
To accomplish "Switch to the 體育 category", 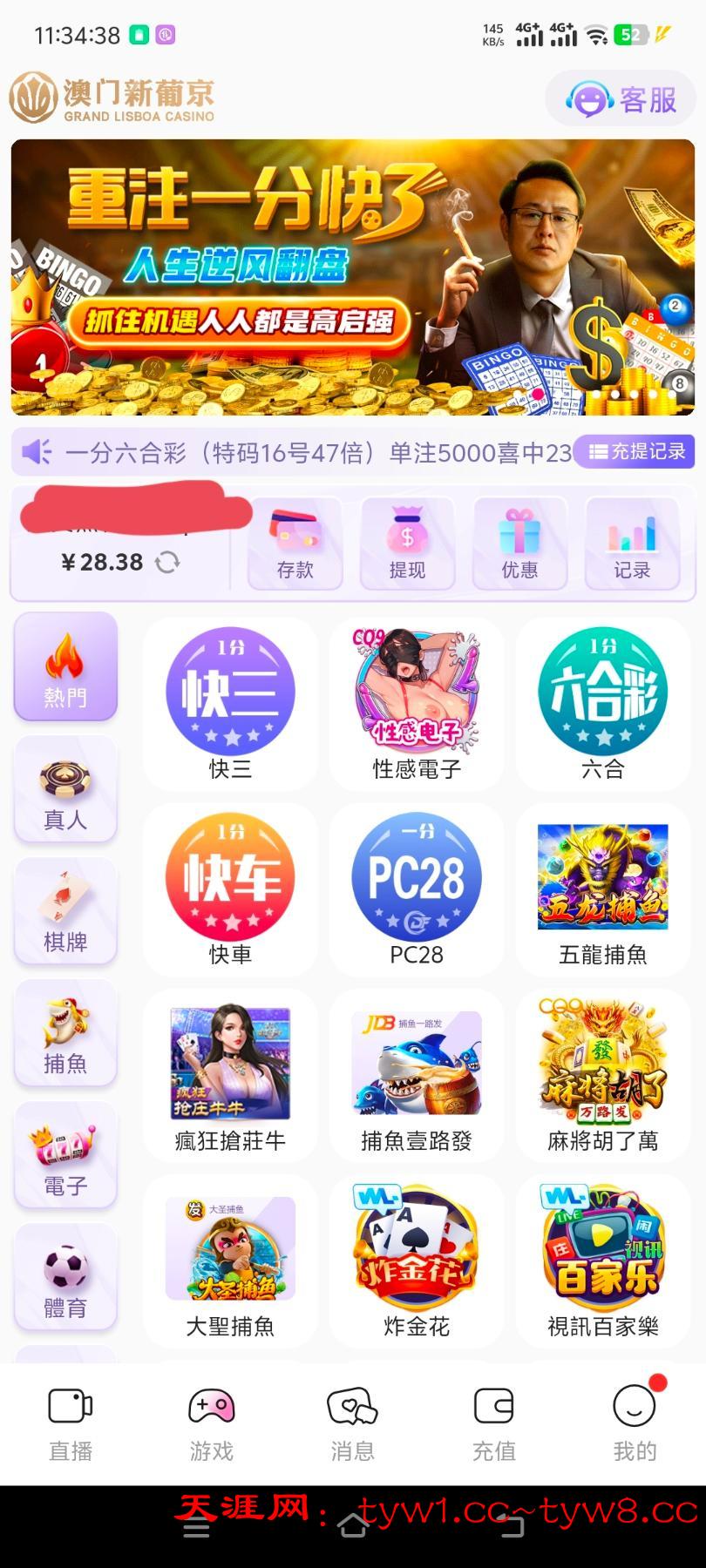I will [65, 1277].
